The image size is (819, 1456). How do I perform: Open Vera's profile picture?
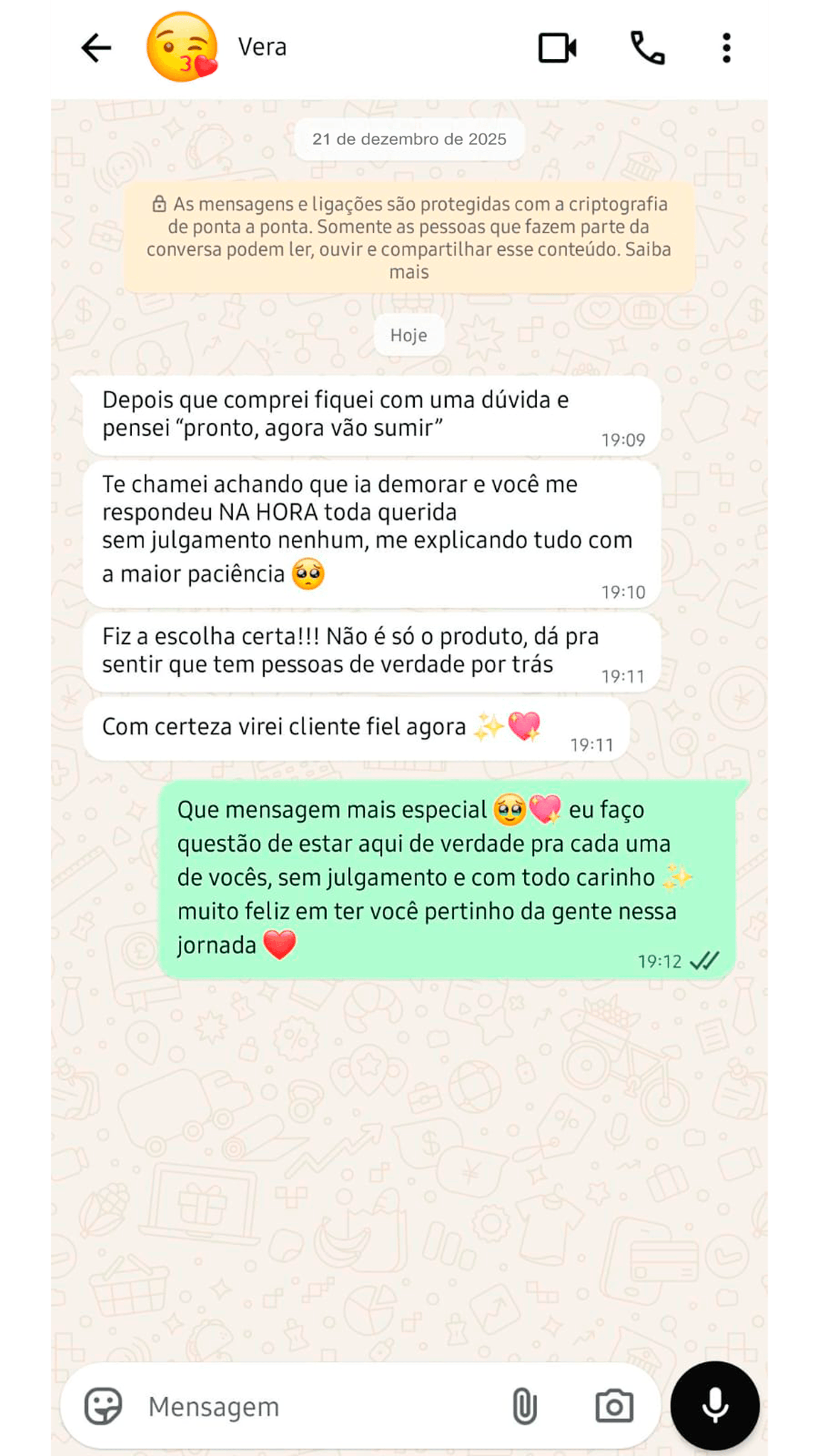coord(181,47)
